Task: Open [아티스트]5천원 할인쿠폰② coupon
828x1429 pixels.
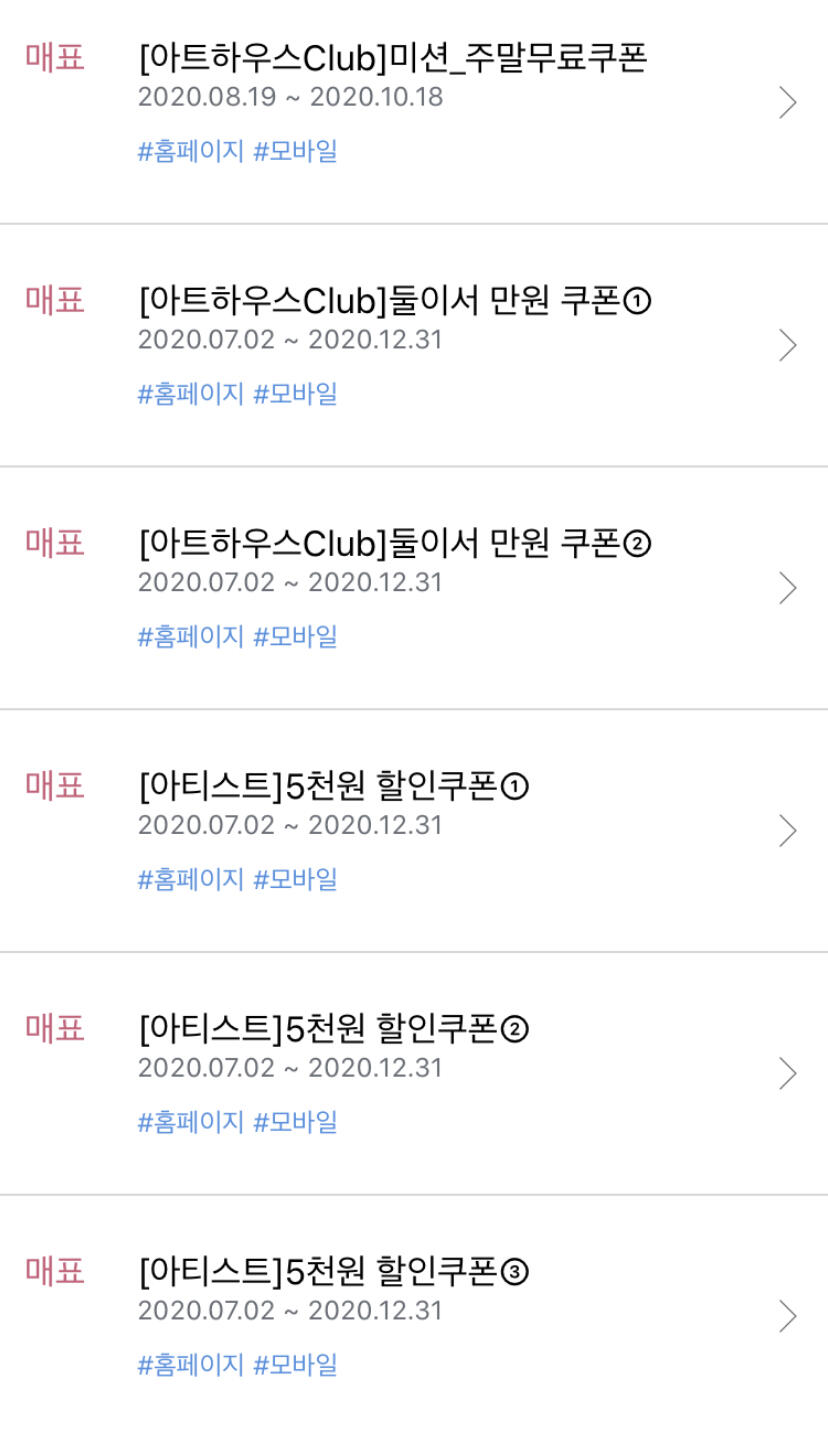Action: 334,1029
